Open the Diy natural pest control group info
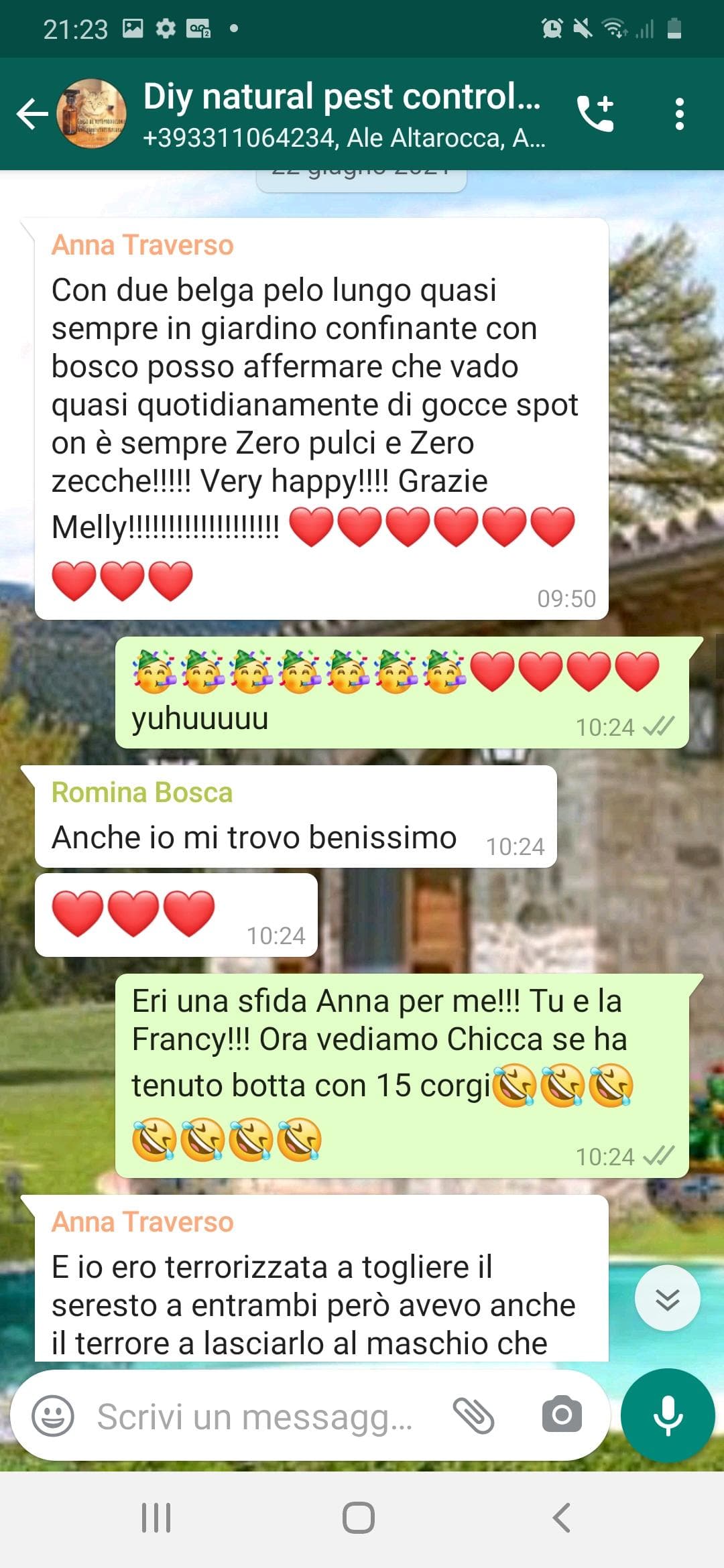The width and height of the screenshot is (724, 1568). [342, 113]
